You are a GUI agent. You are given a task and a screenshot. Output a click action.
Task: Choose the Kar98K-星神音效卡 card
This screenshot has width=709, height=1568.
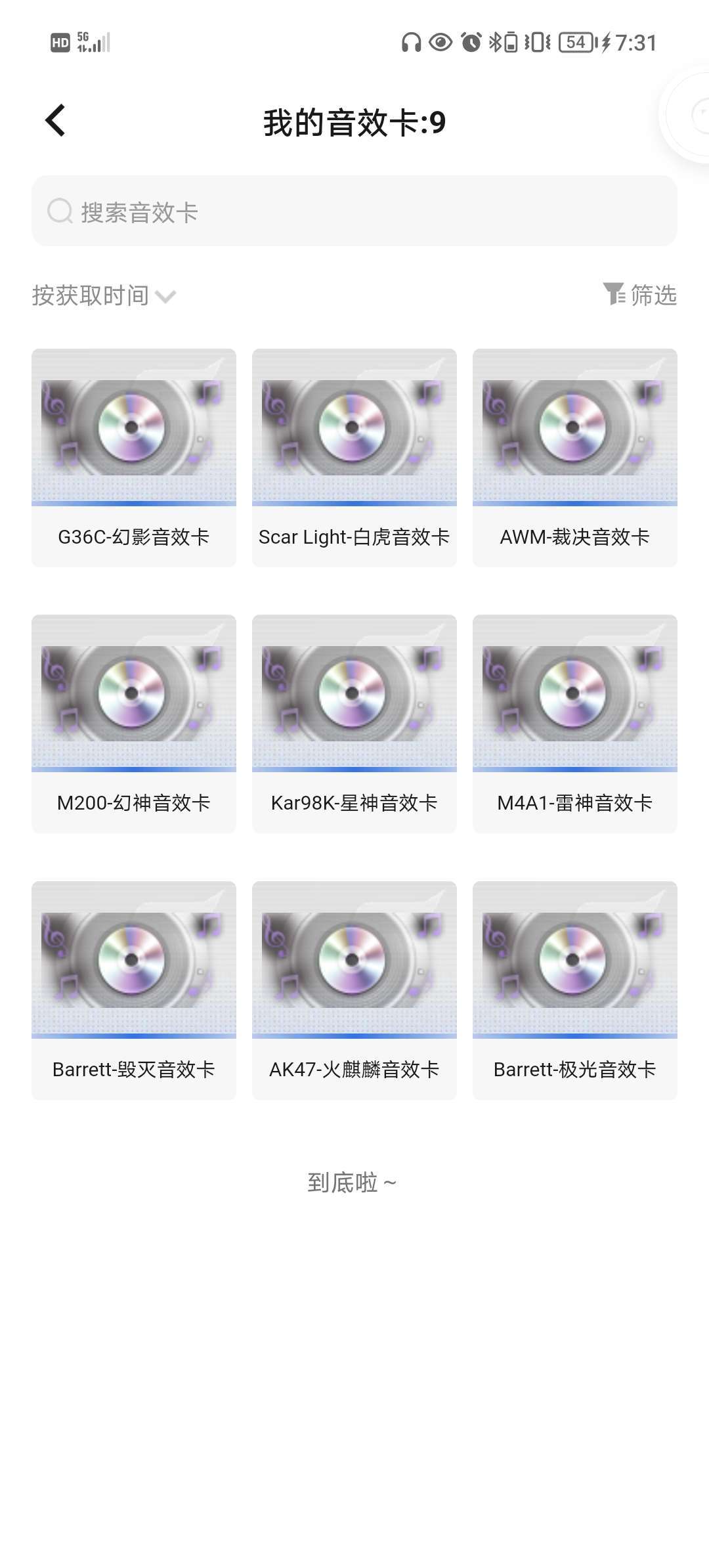[354, 724]
